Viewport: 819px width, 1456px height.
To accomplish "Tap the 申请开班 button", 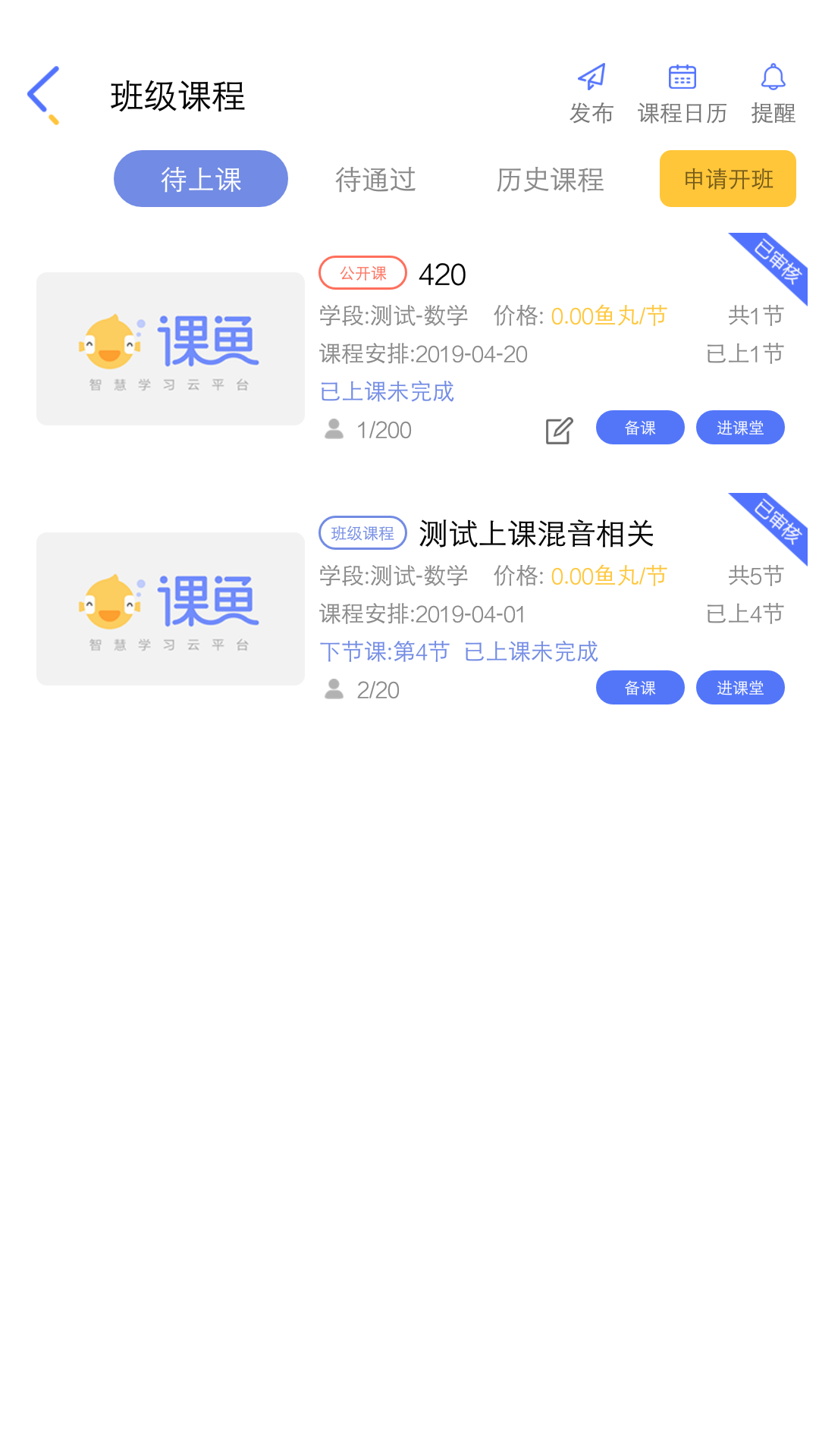I will point(728,179).
